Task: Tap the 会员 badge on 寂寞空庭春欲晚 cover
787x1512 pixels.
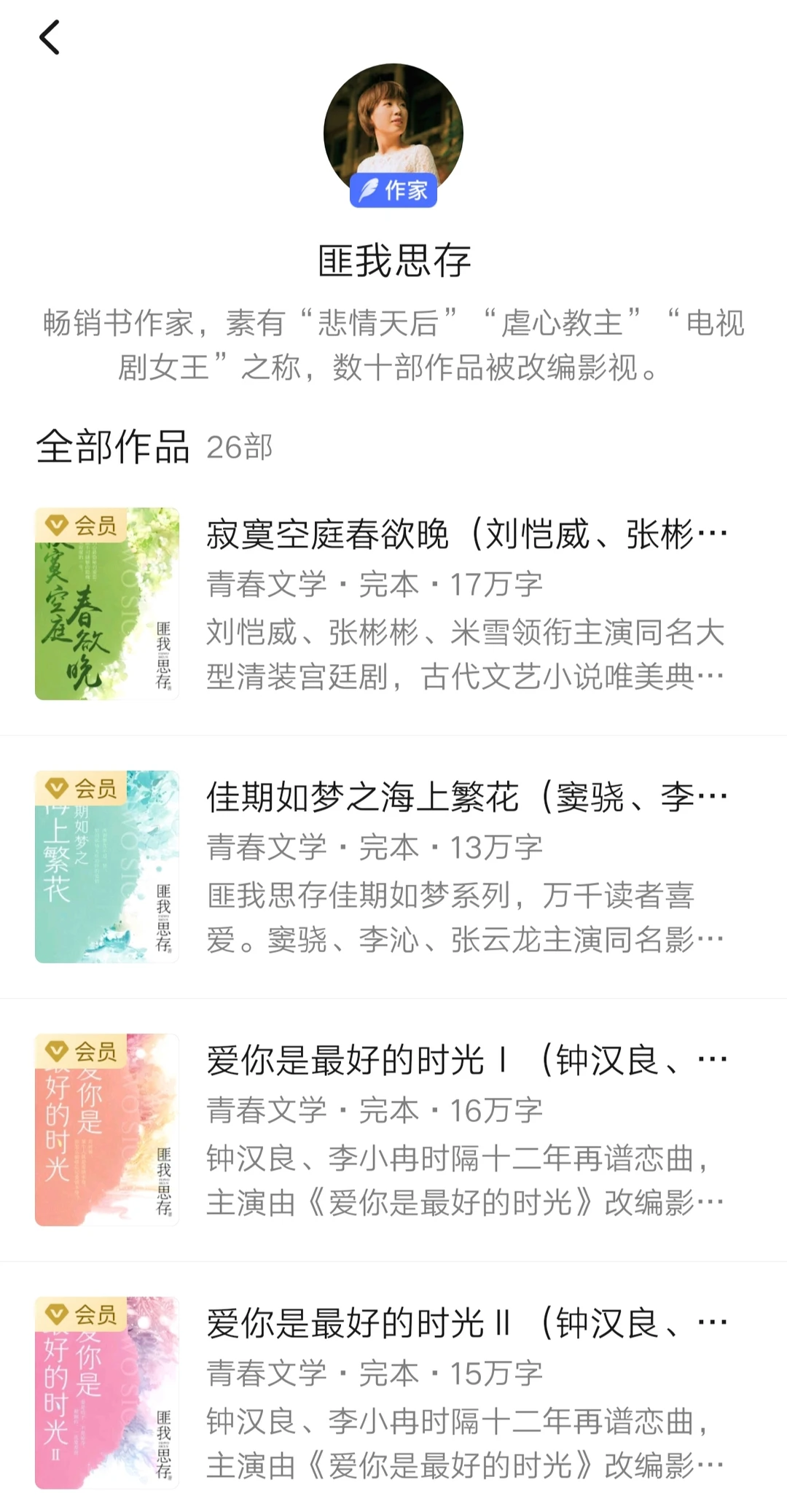Action: coord(80,523)
